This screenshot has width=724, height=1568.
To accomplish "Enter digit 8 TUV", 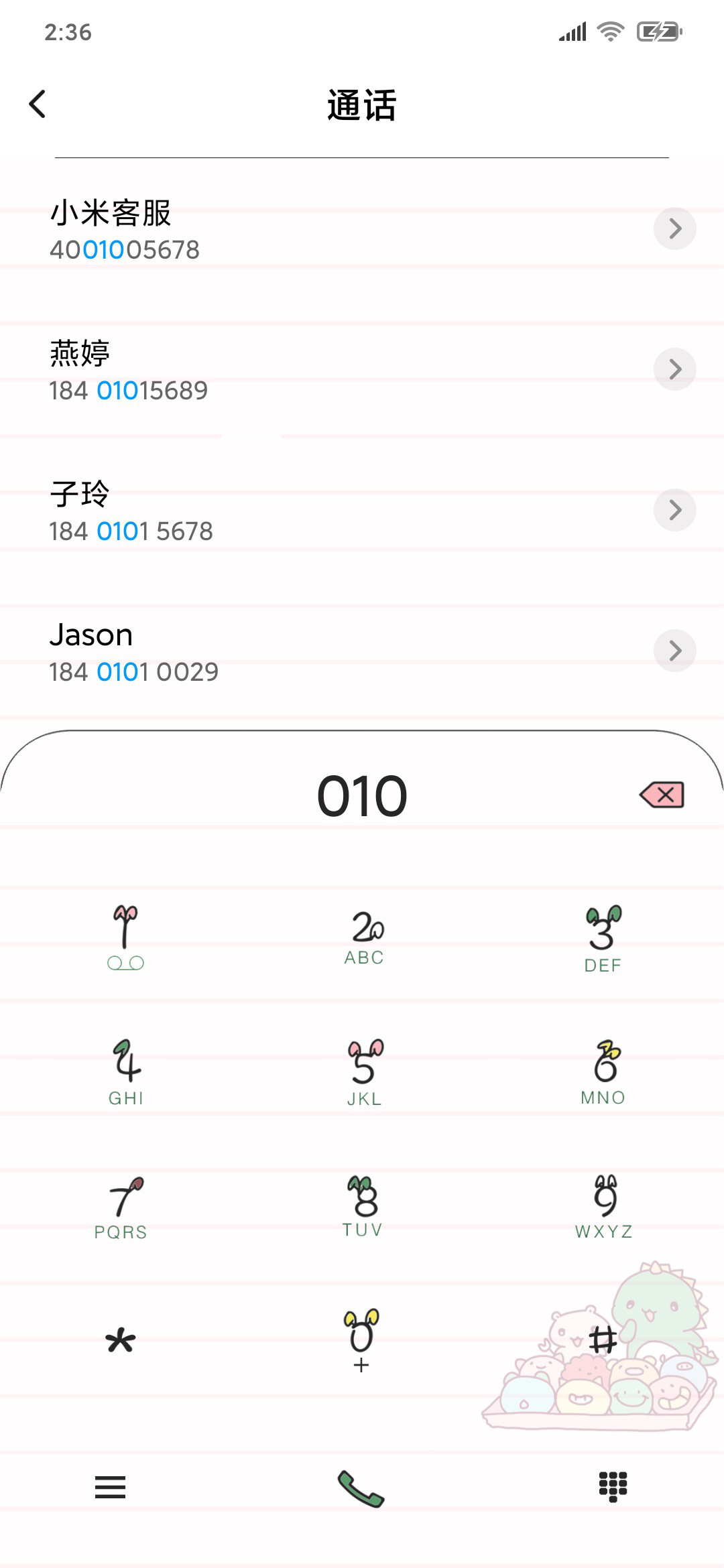I will tap(363, 1206).
